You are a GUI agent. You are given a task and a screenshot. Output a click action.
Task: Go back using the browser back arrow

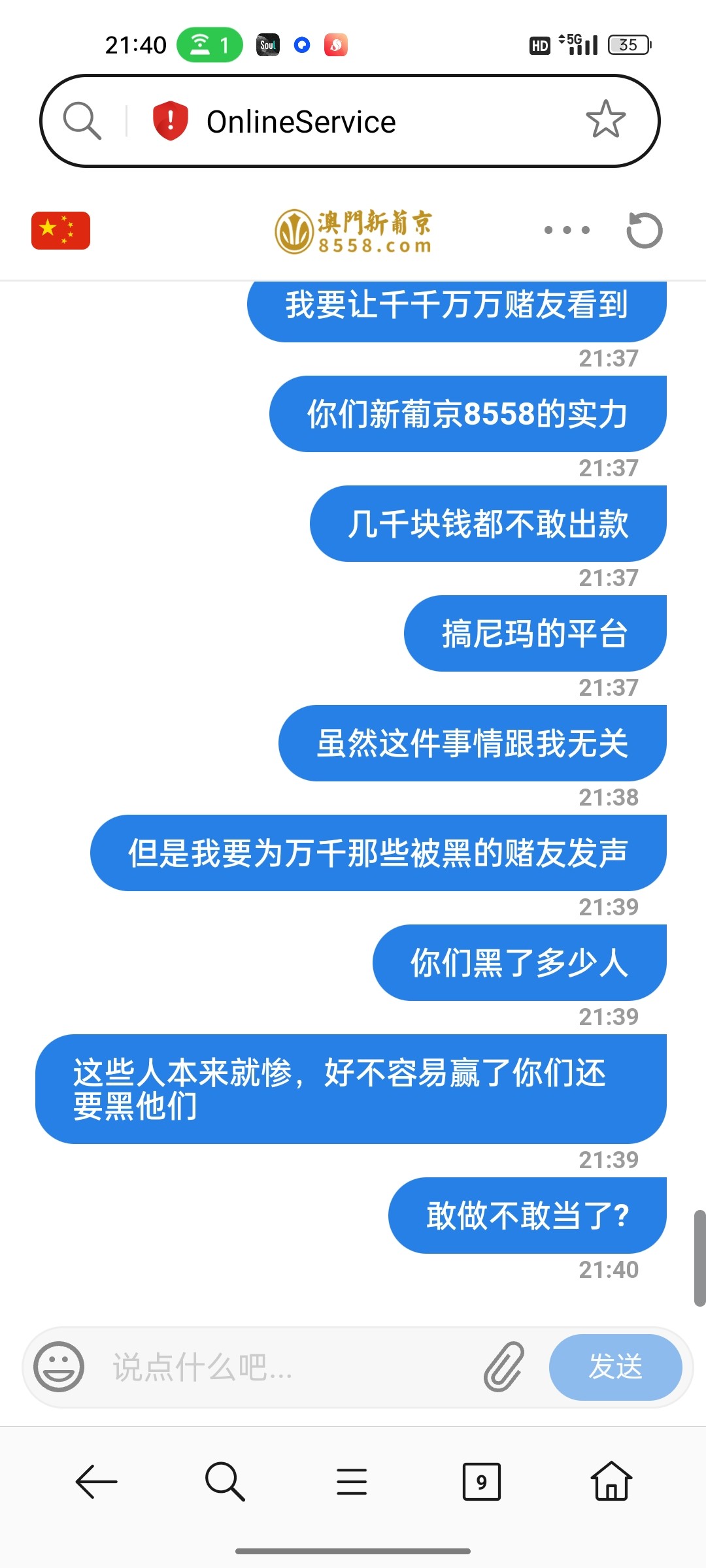point(97,1481)
